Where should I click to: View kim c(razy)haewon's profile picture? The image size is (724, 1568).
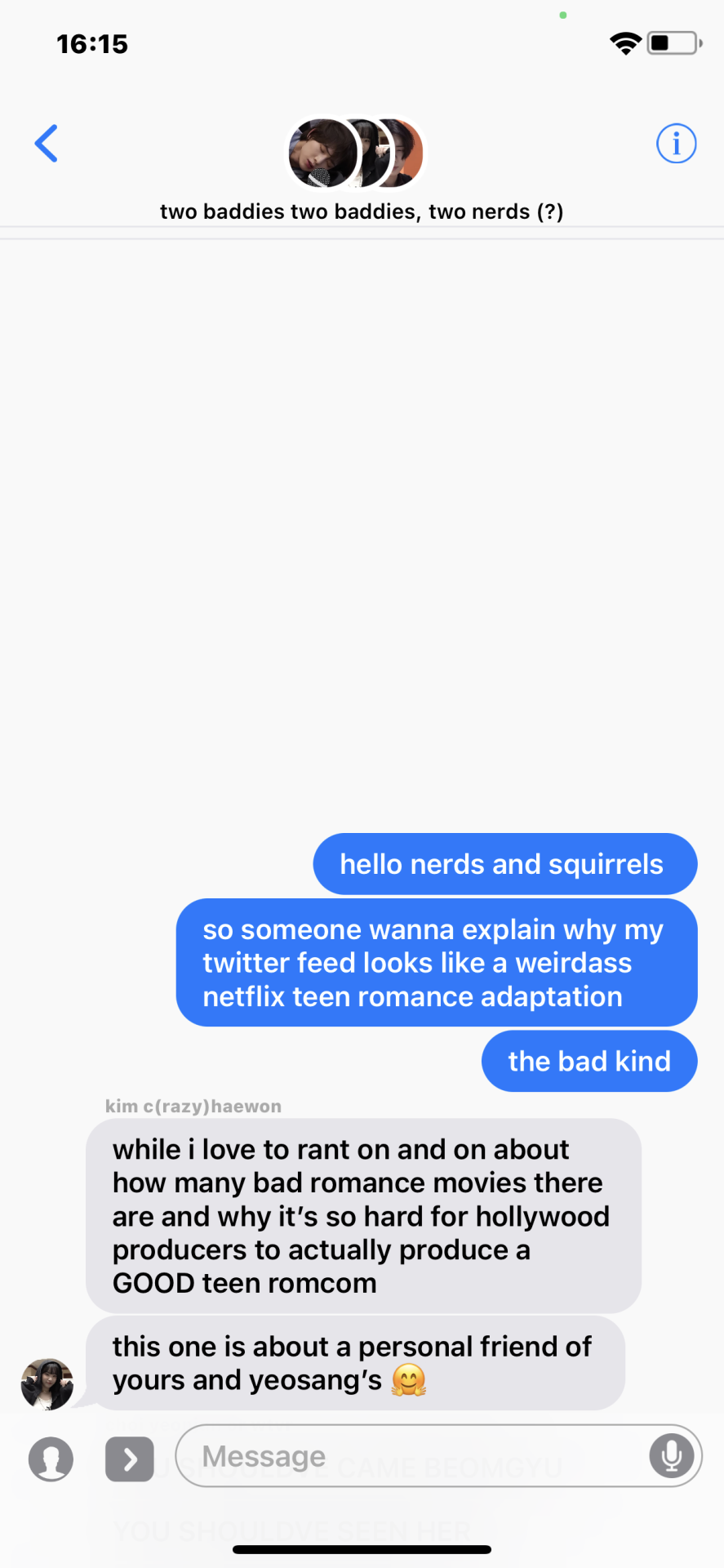click(x=47, y=1384)
